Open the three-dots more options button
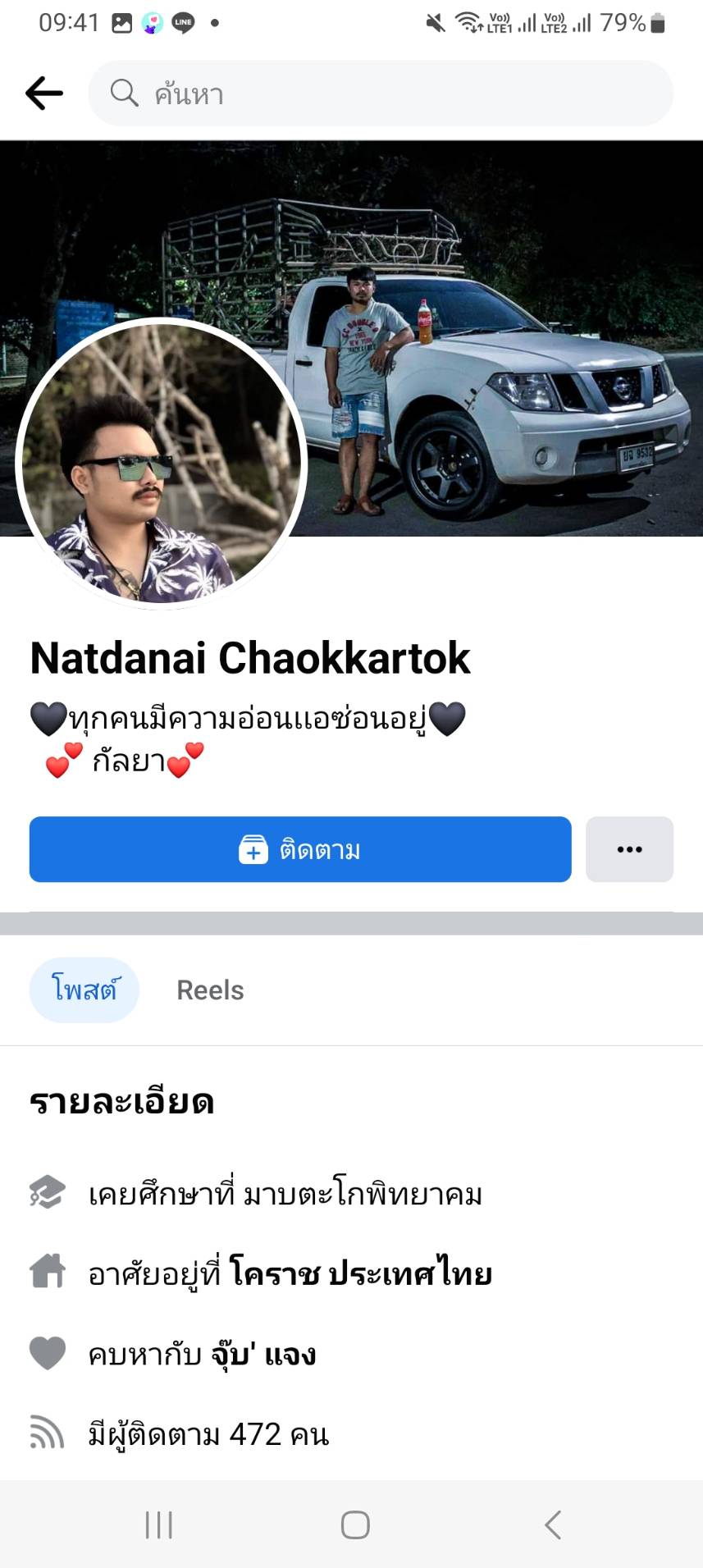Viewport: 703px width, 1568px height. click(x=629, y=849)
